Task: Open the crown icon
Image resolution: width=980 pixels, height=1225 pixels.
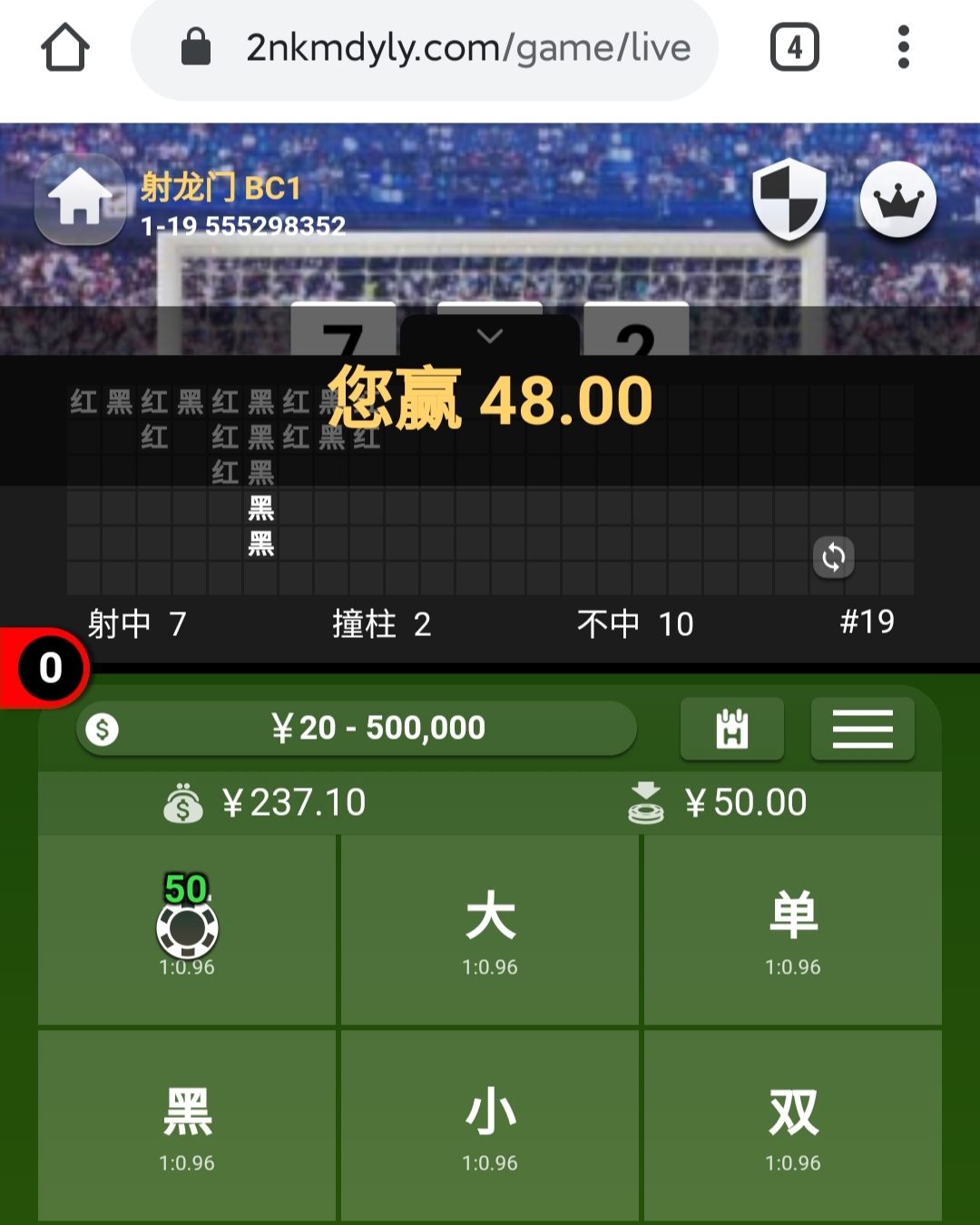Action: pos(897,200)
